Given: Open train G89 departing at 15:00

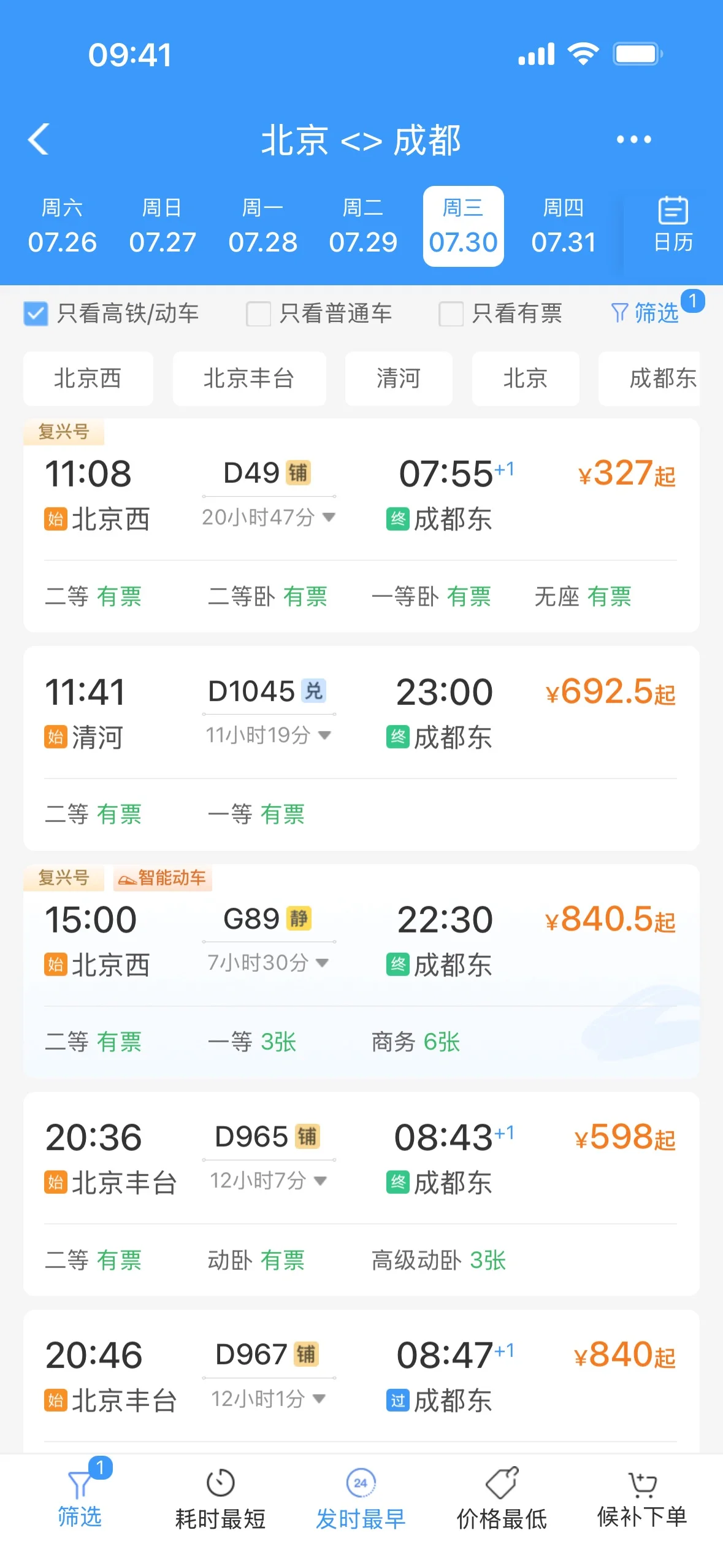Looking at the screenshot, I should [361, 971].
